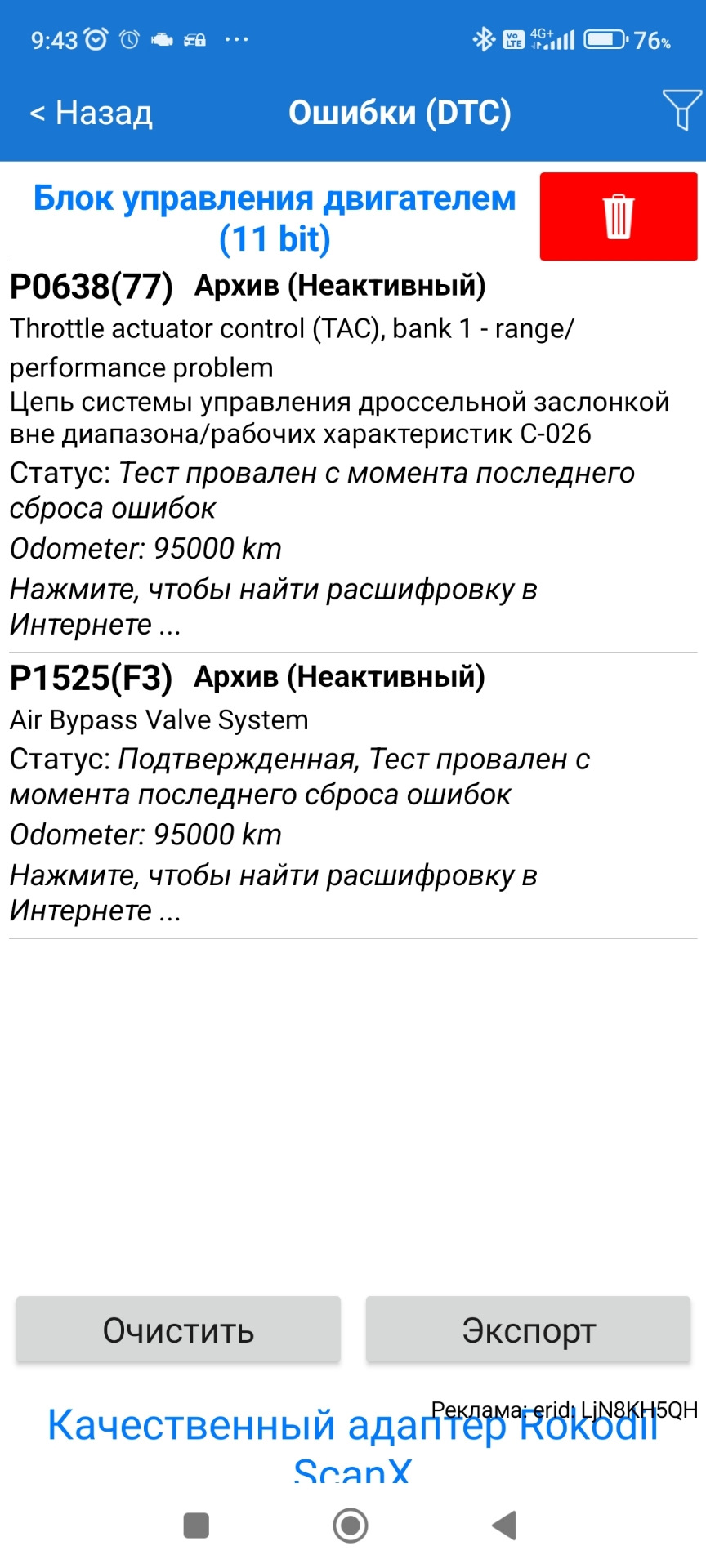Go back with the Назад button
The image size is (706, 1568).
[x=91, y=113]
